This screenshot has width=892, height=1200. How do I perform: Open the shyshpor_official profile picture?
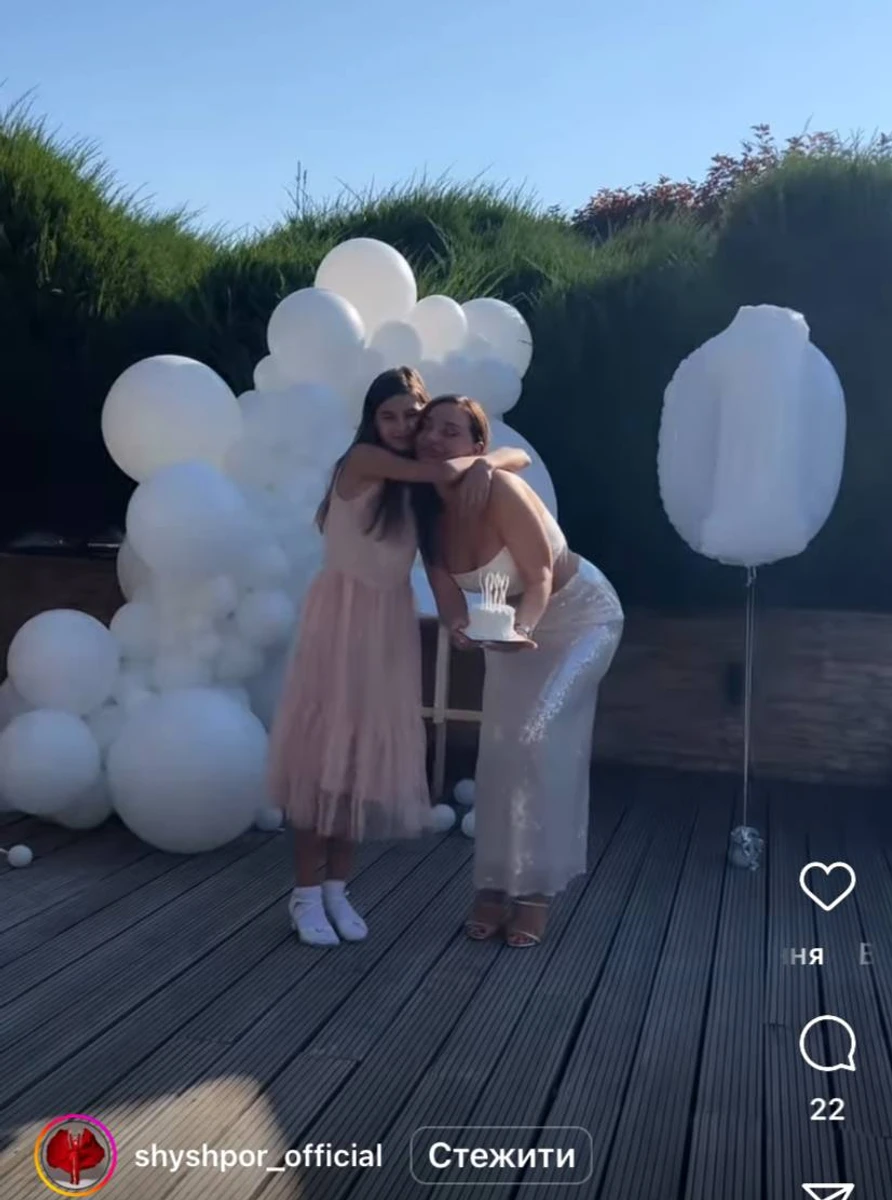pos(75,1156)
